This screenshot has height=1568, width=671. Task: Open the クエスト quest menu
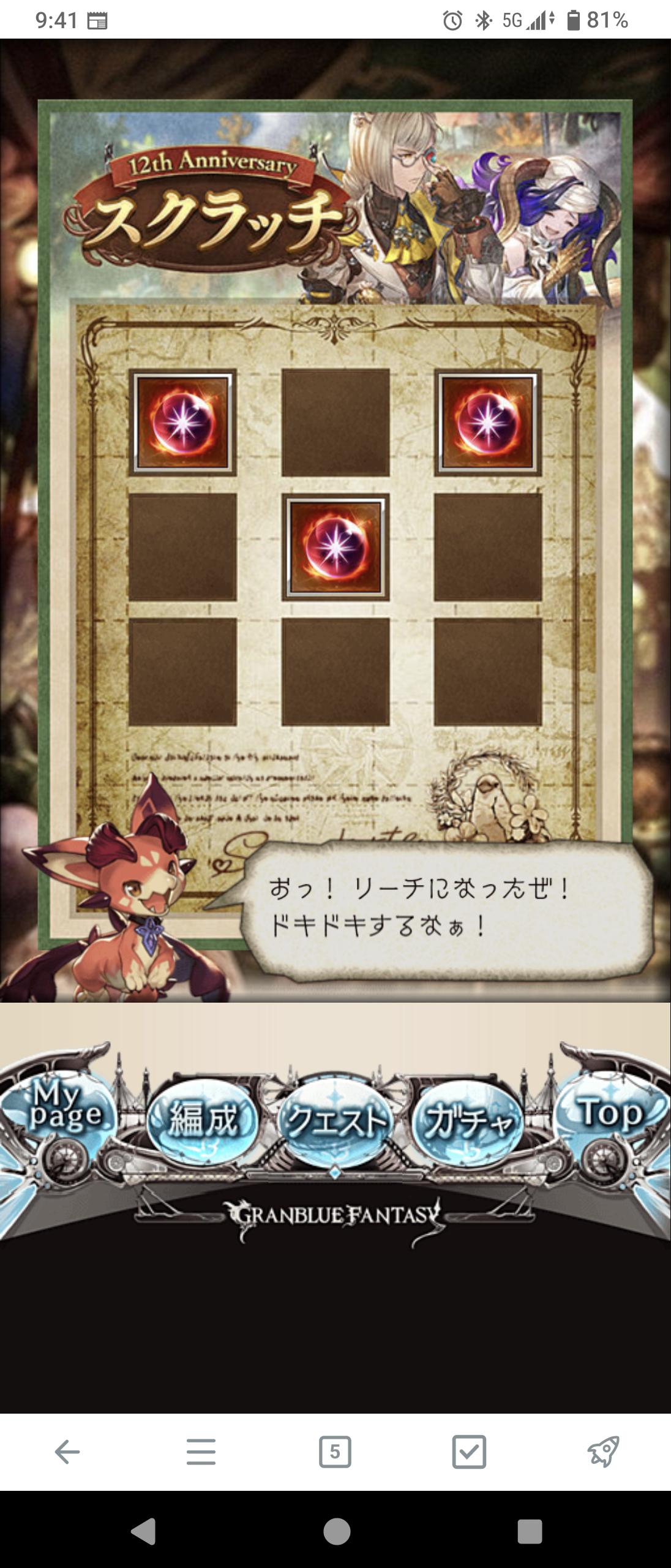[335, 1120]
